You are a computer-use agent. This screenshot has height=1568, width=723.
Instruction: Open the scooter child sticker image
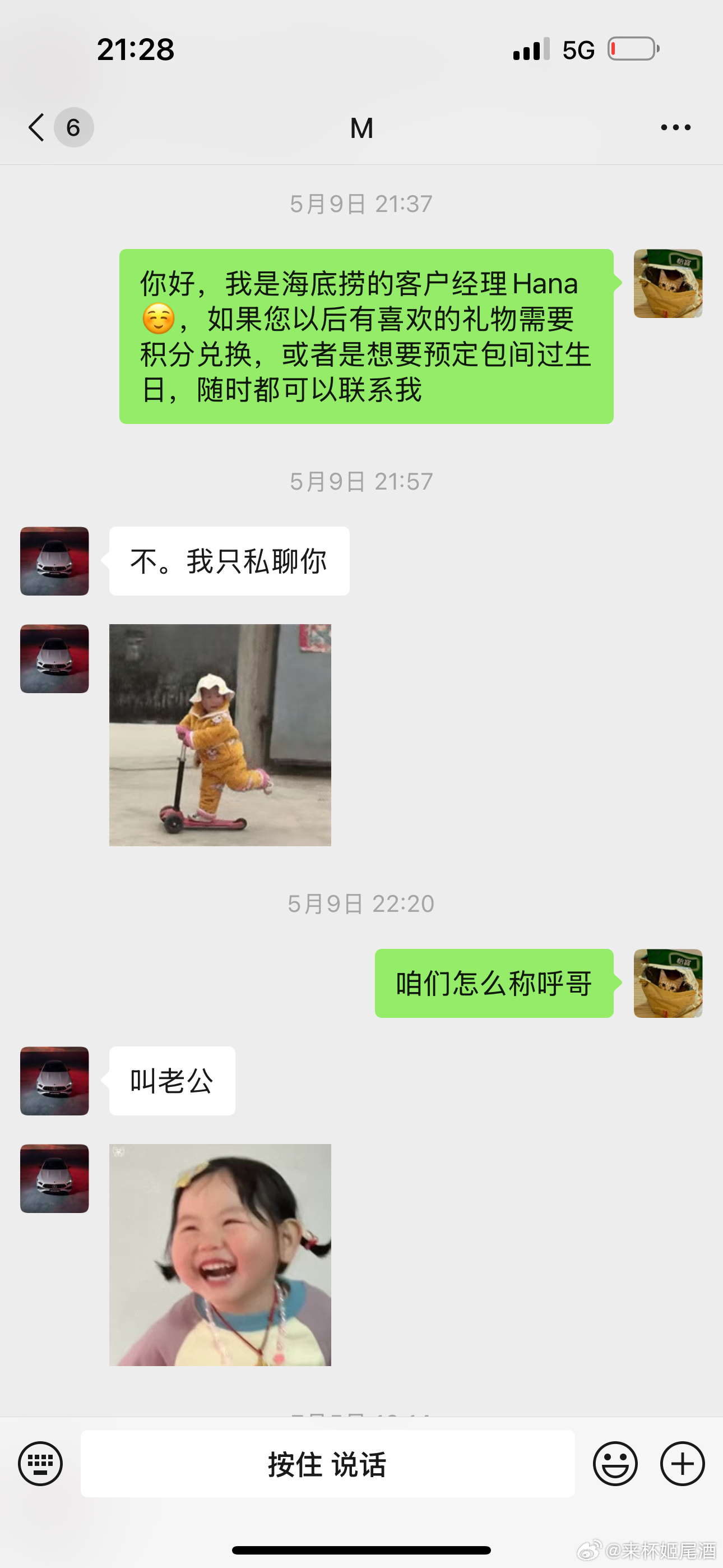(220, 735)
